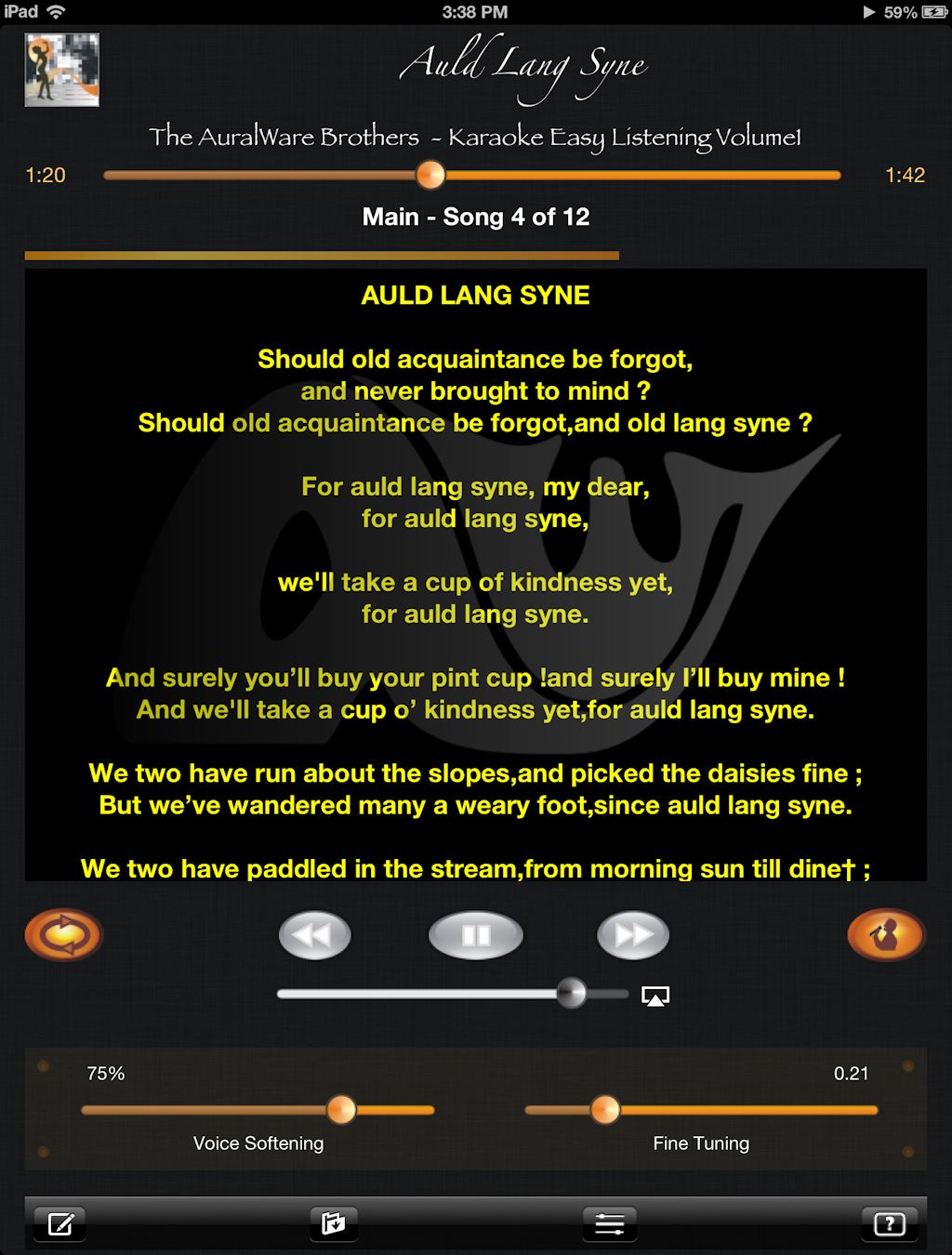Tap the volume slider knob
This screenshot has width=952, height=1255.
(572, 993)
